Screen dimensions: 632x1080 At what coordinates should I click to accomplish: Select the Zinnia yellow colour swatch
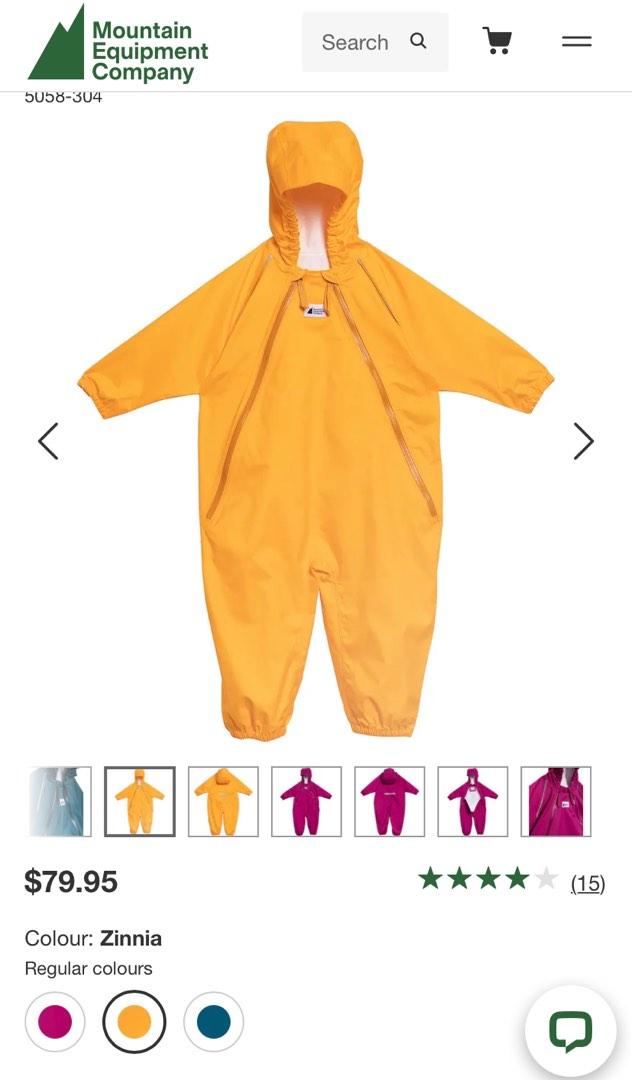click(x=134, y=1022)
